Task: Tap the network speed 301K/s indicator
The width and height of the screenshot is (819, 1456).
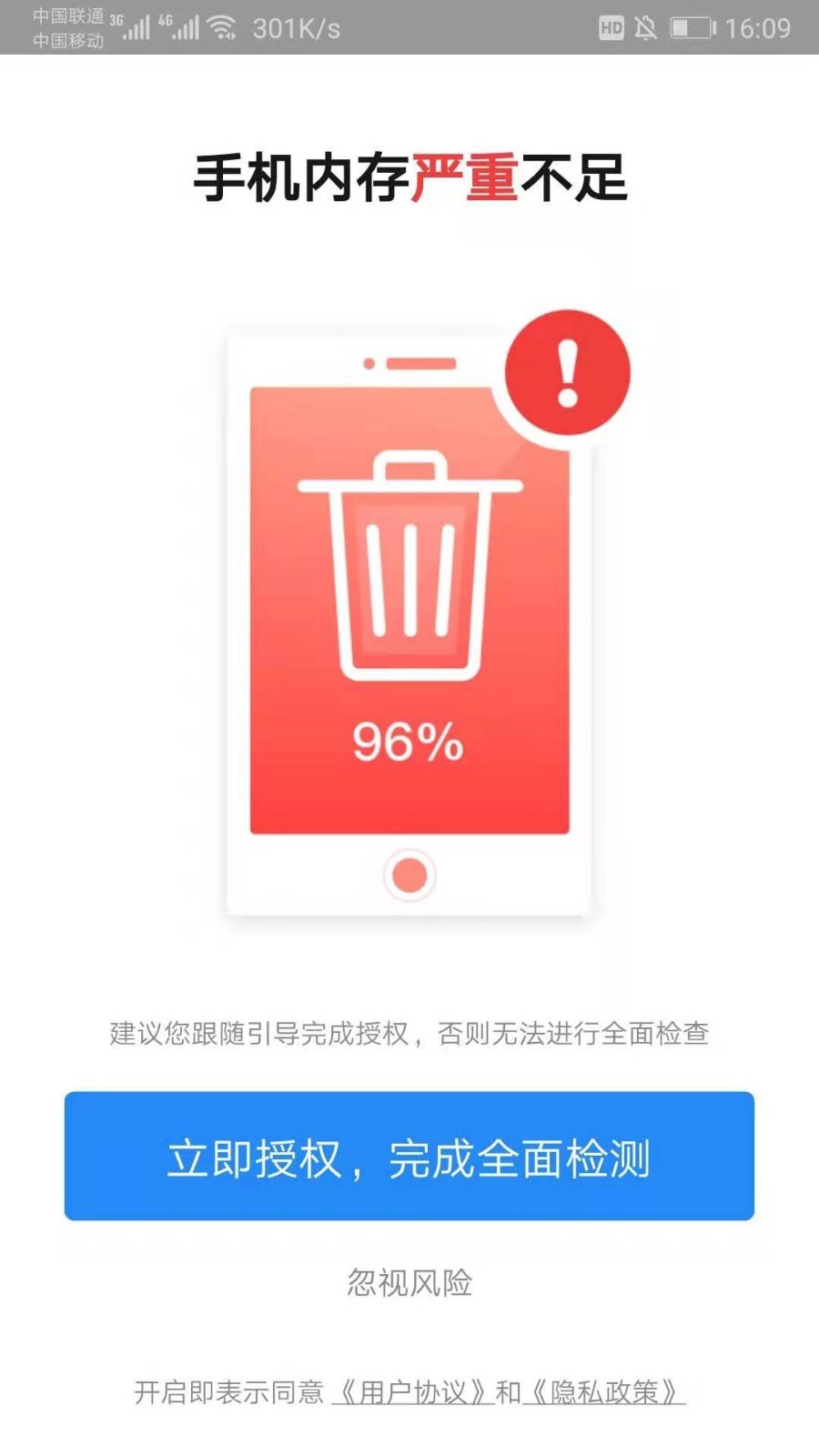Action: (x=298, y=28)
